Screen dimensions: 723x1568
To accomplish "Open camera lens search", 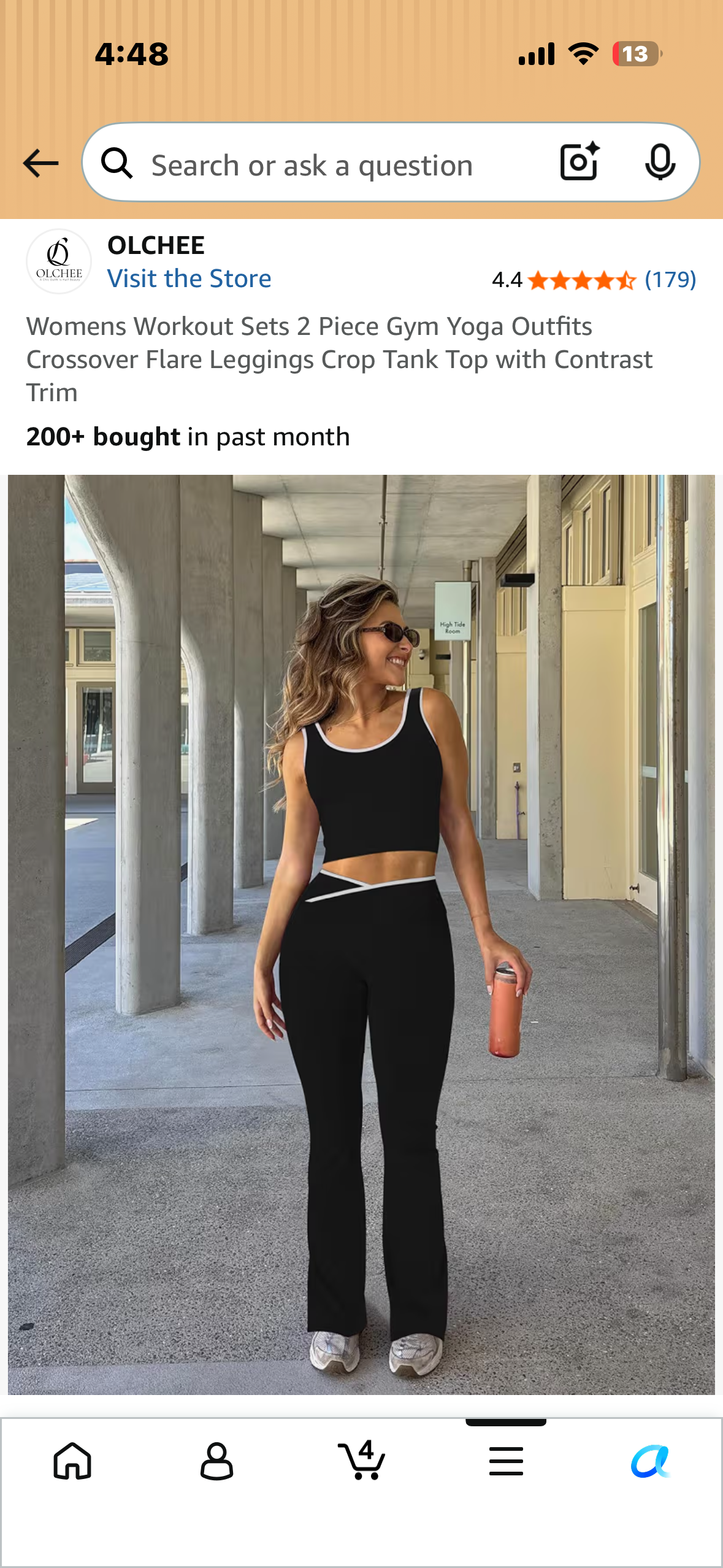I will point(580,162).
